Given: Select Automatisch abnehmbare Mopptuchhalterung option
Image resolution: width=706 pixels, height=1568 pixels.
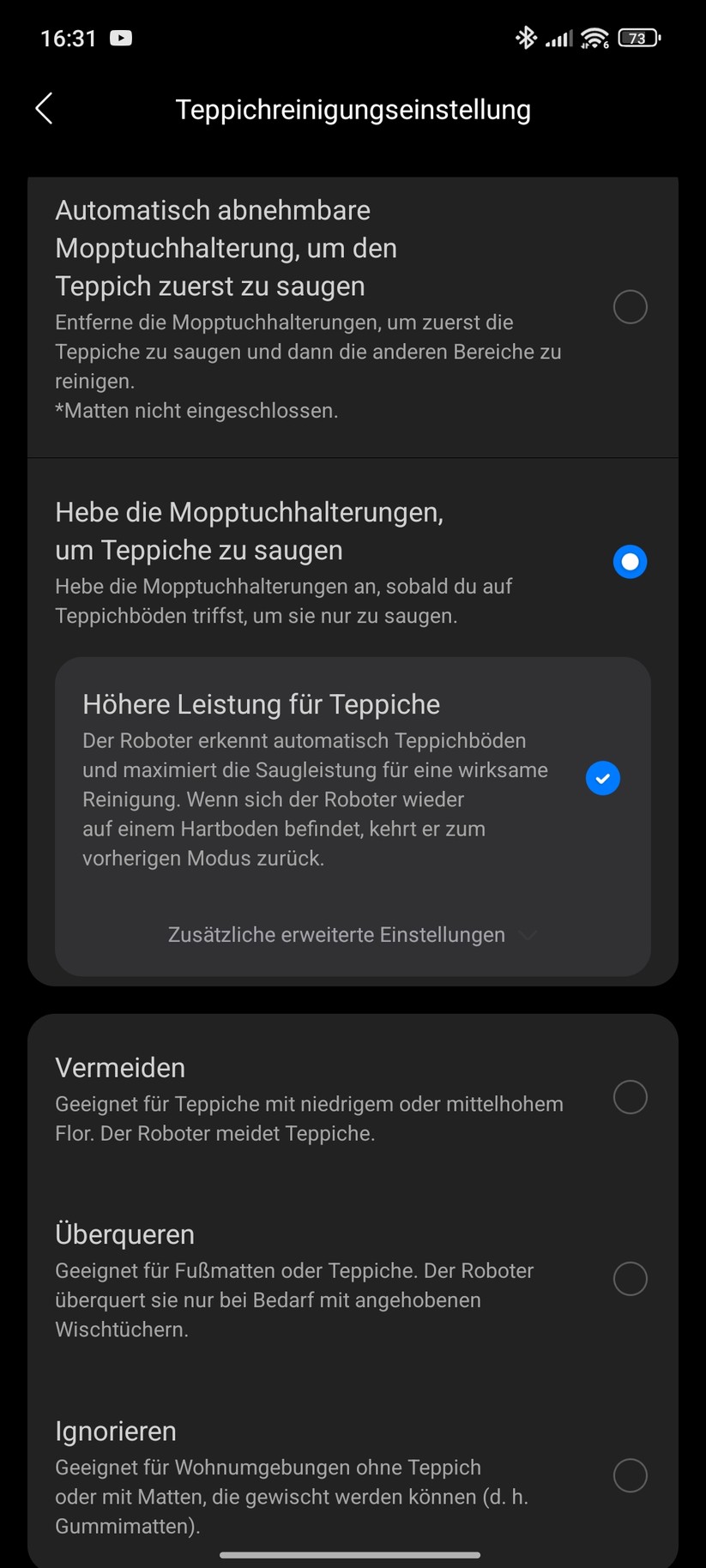Looking at the screenshot, I should coord(630,307).
